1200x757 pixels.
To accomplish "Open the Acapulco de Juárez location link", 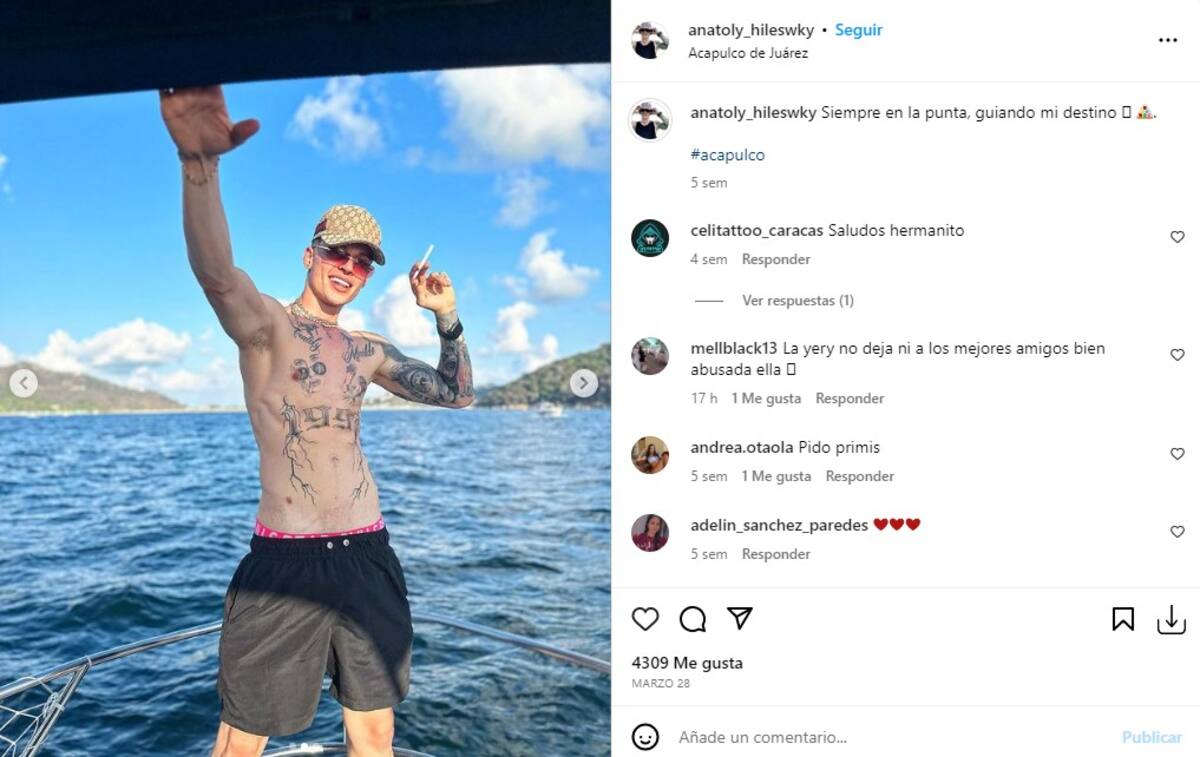I will 747,53.
